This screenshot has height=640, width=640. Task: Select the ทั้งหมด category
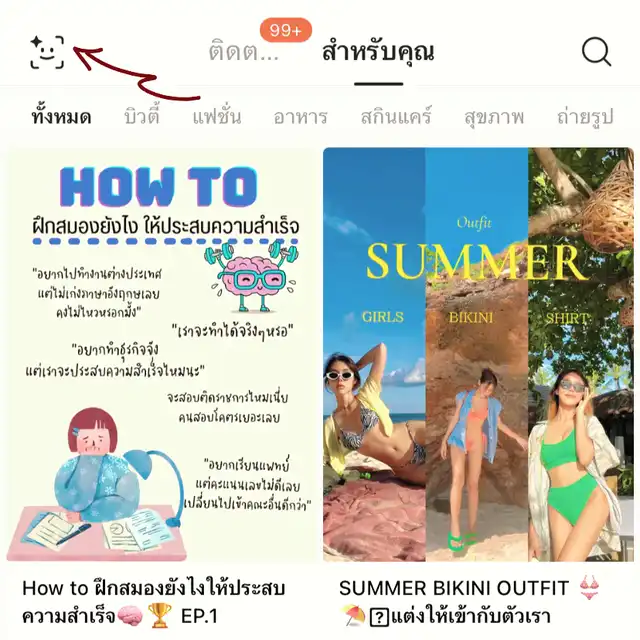[61, 117]
